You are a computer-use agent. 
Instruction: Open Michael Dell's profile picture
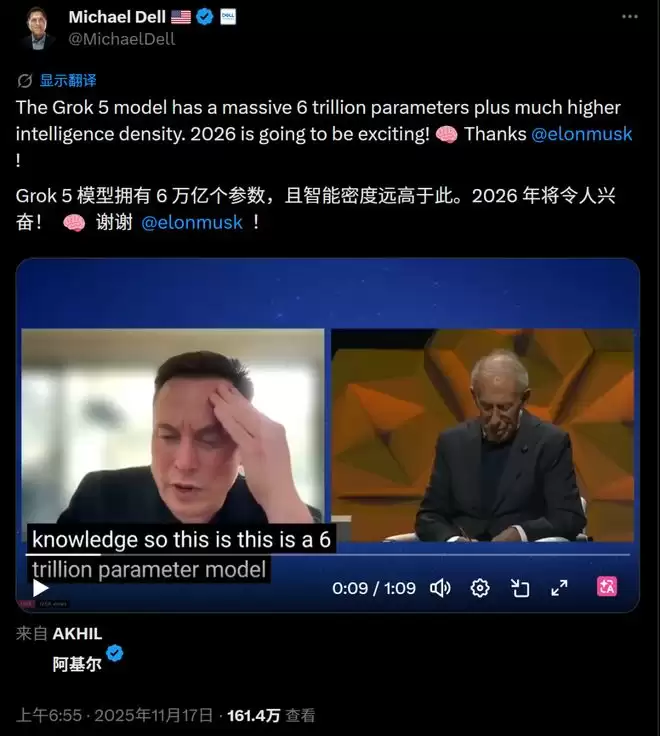[x=35, y=27]
